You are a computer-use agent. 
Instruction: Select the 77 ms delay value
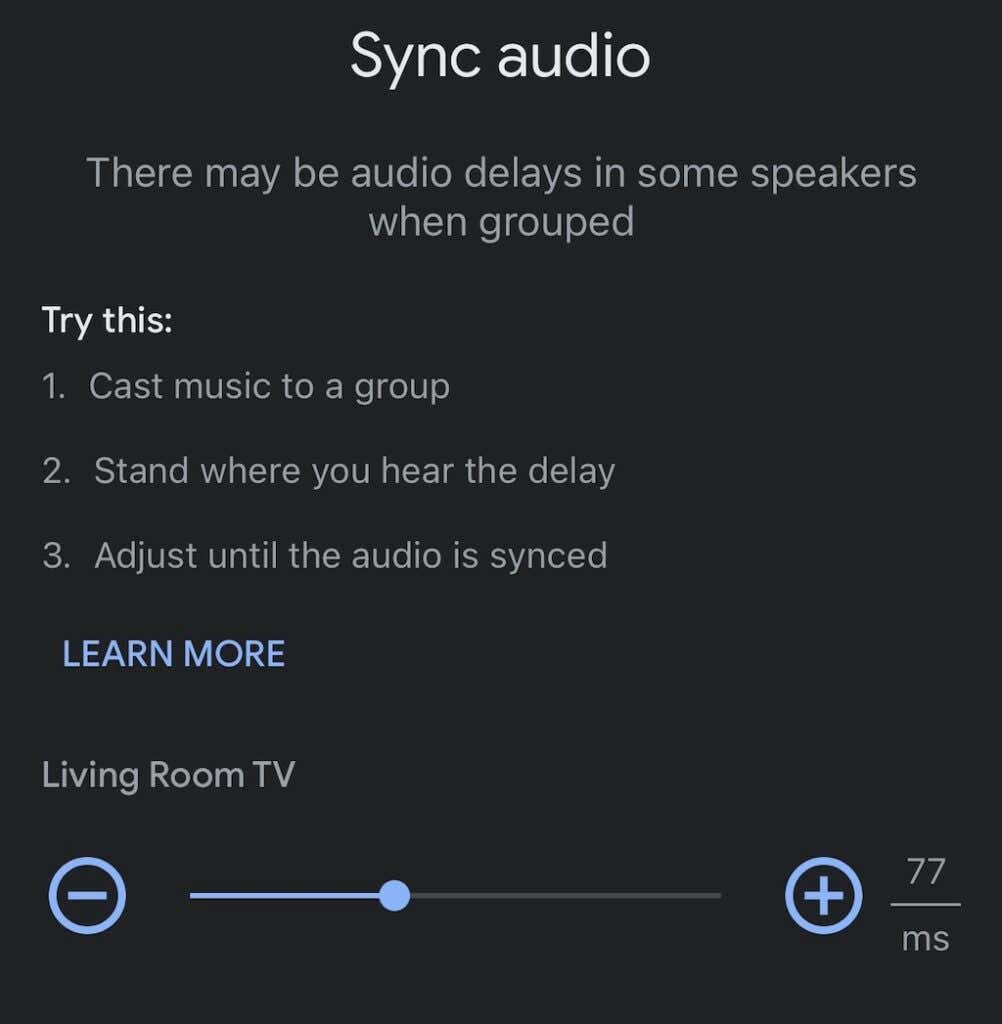(925, 873)
